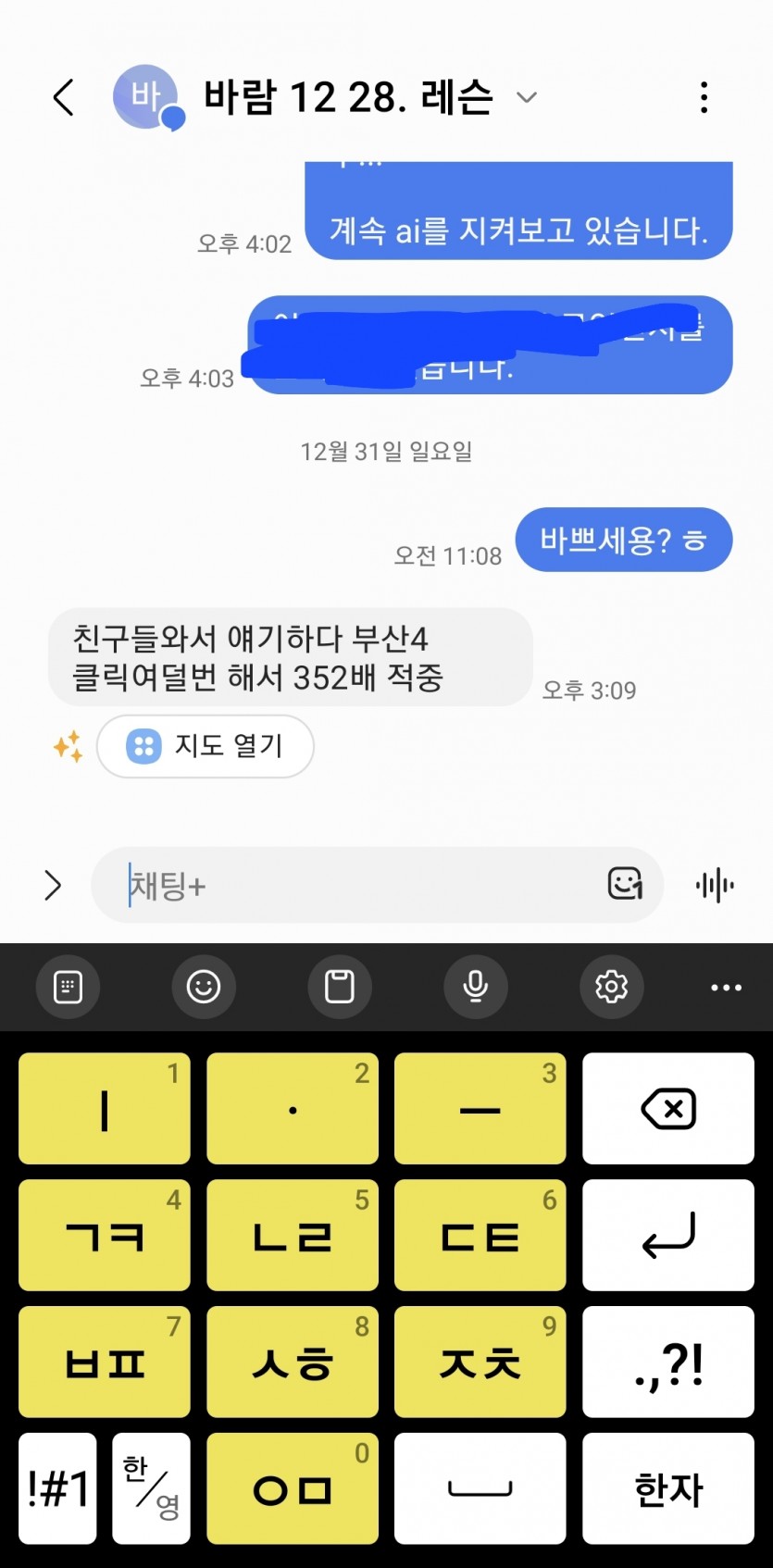Tap the backspace key
Screen dimensions: 773x1568
click(x=668, y=1108)
